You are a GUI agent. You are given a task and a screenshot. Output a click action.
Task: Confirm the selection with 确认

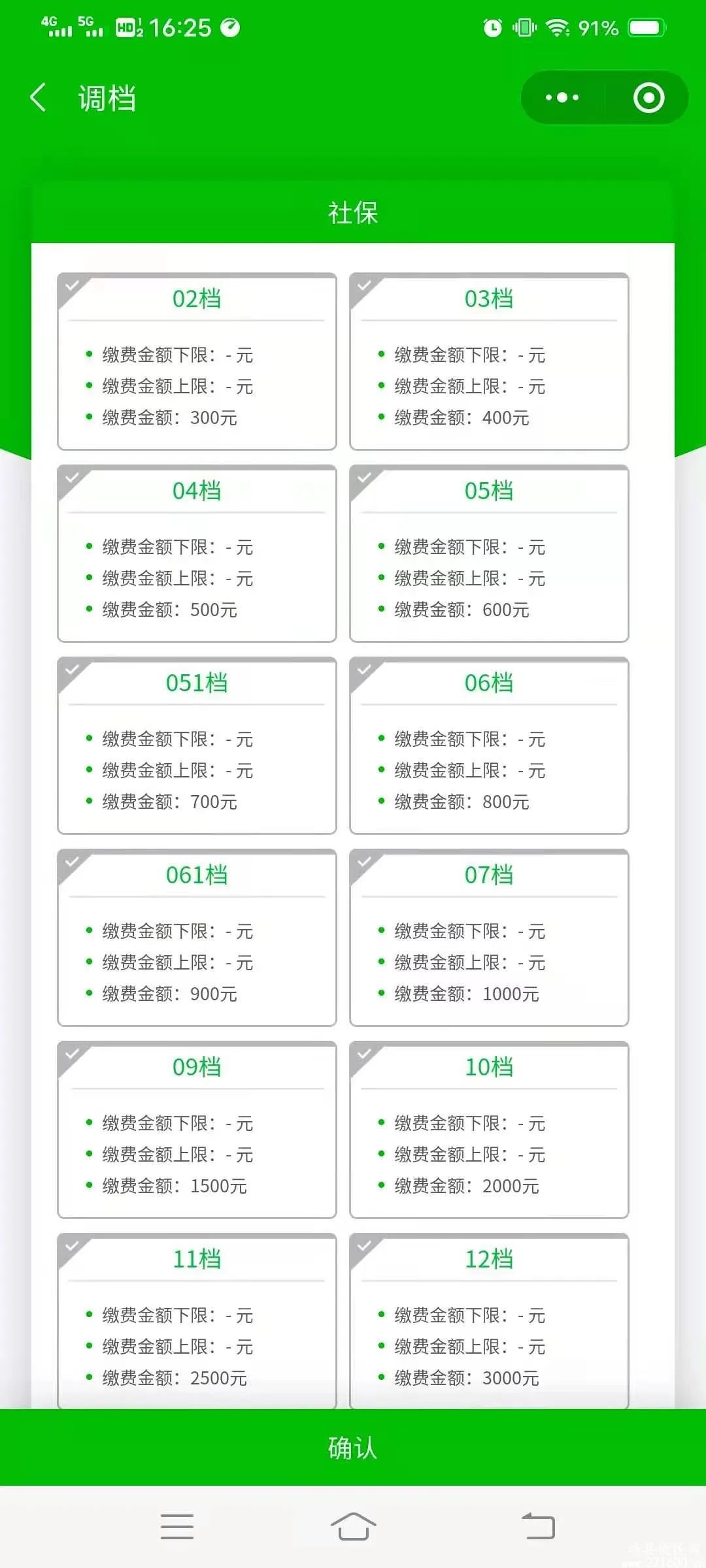(353, 1448)
